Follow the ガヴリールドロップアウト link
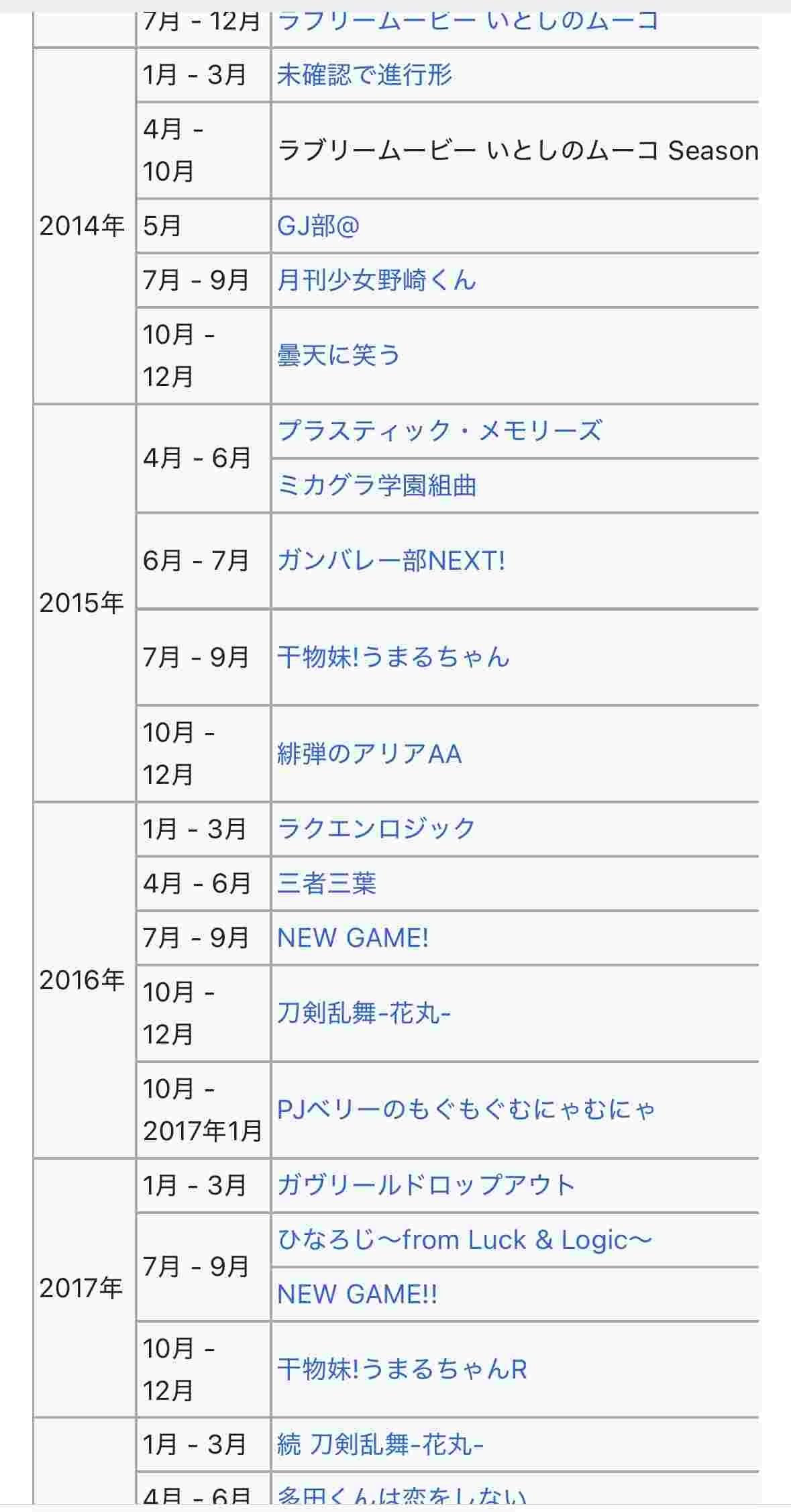This screenshot has height=1512, width=791. pyautogui.click(x=426, y=1185)
